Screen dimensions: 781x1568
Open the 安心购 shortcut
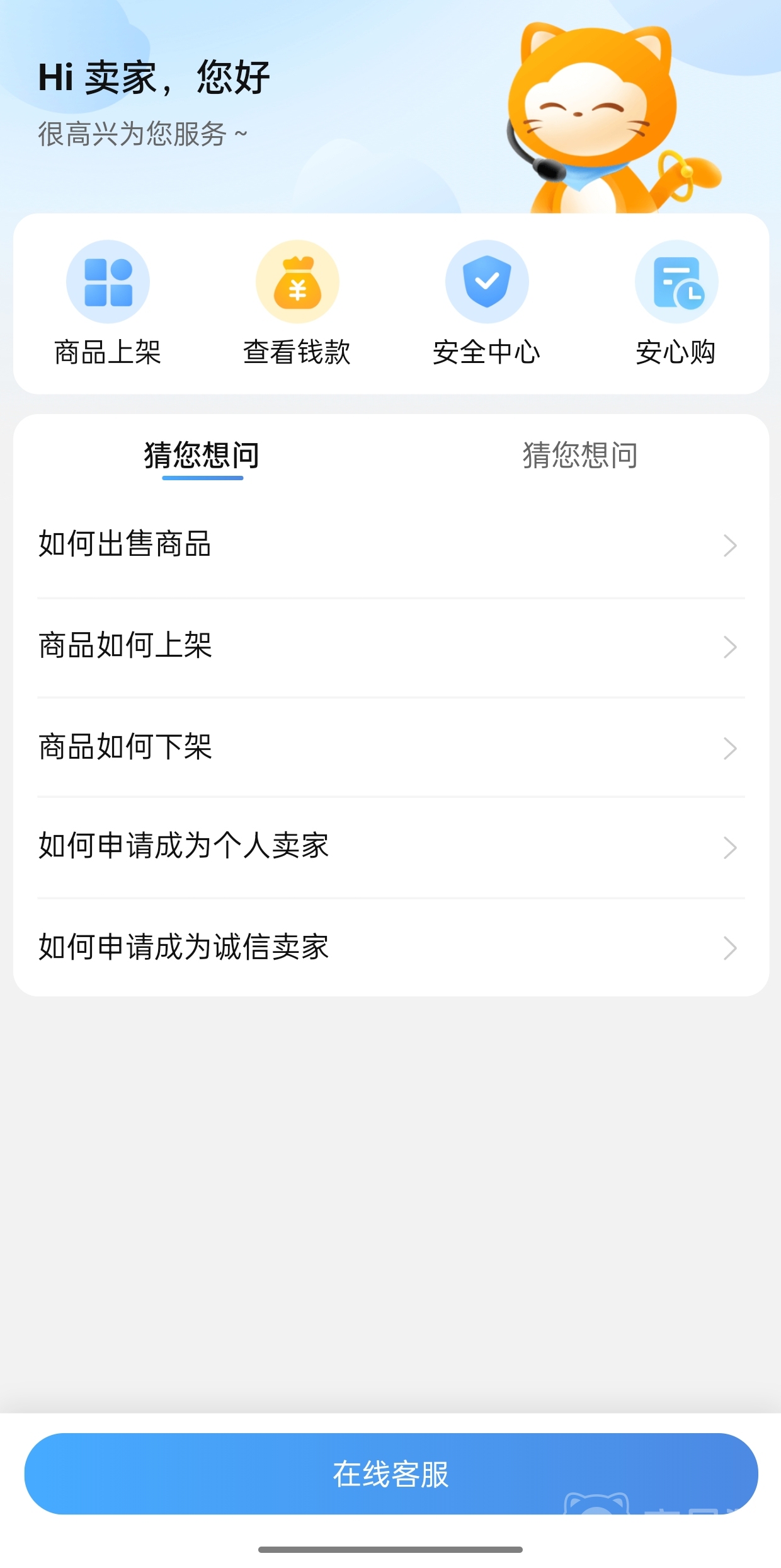tap(676, 303)
